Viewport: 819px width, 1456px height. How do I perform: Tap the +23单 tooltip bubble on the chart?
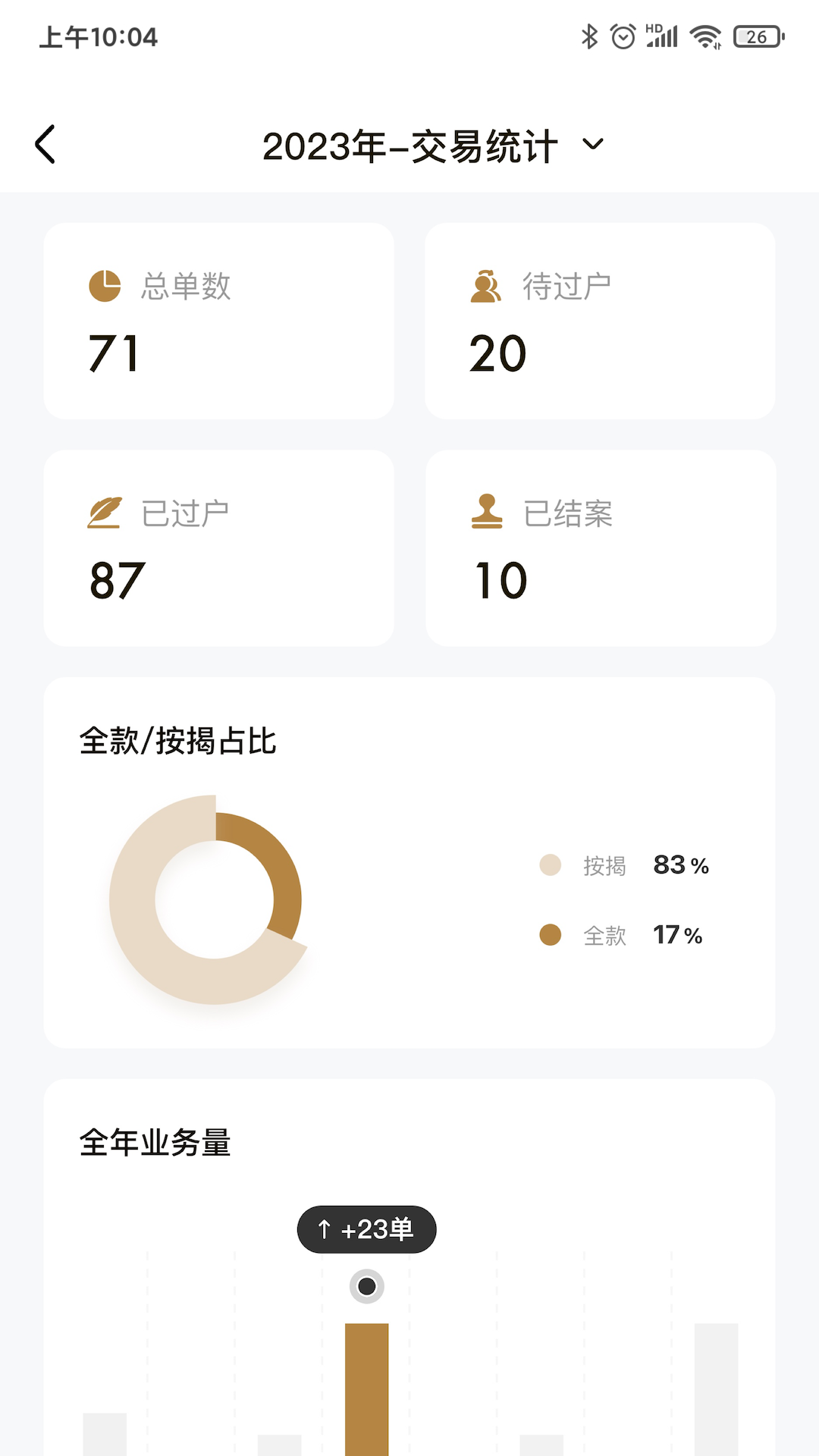coord(366,1229)
